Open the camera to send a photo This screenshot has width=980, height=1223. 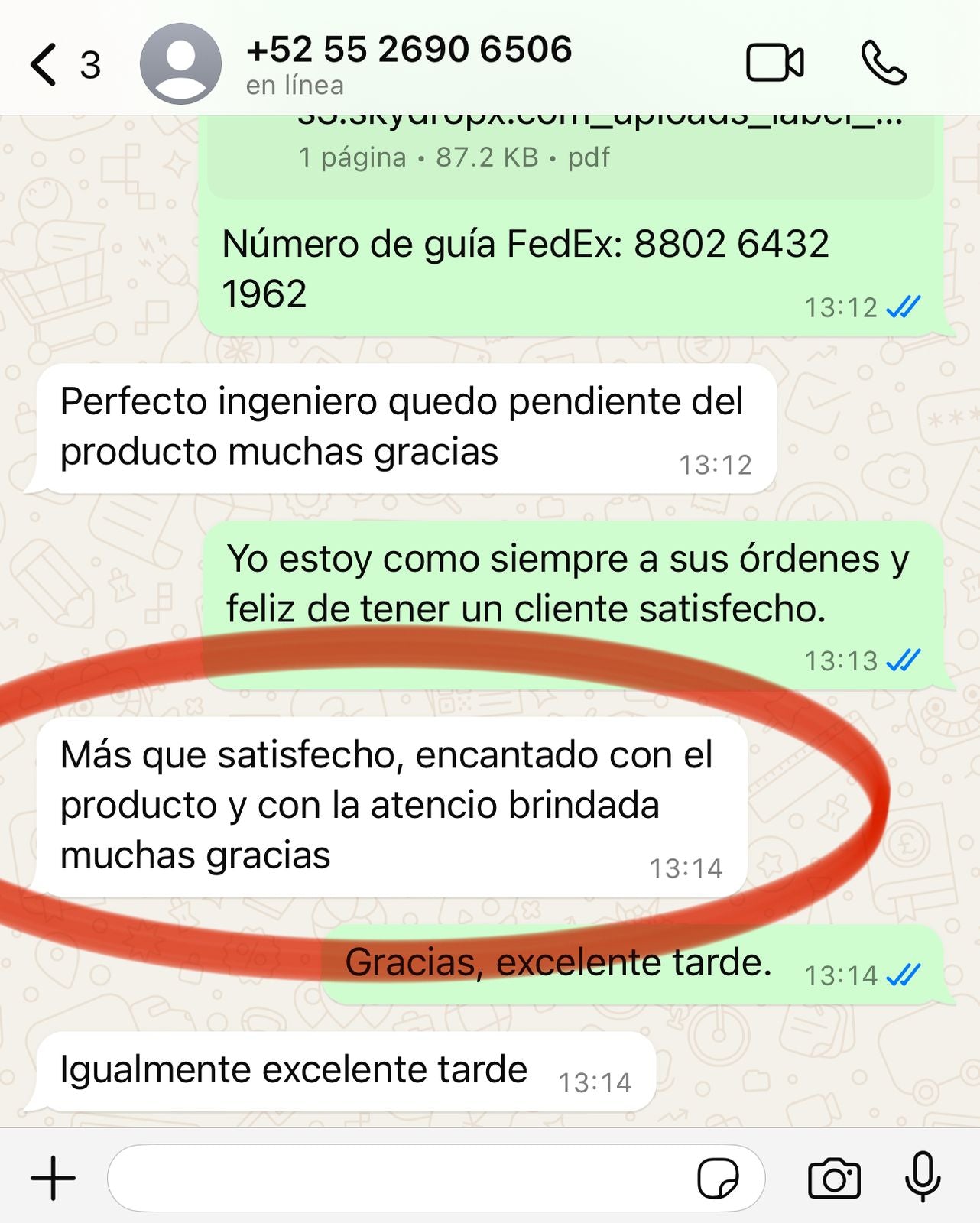pyautogui.click(x=834, y=1178)
